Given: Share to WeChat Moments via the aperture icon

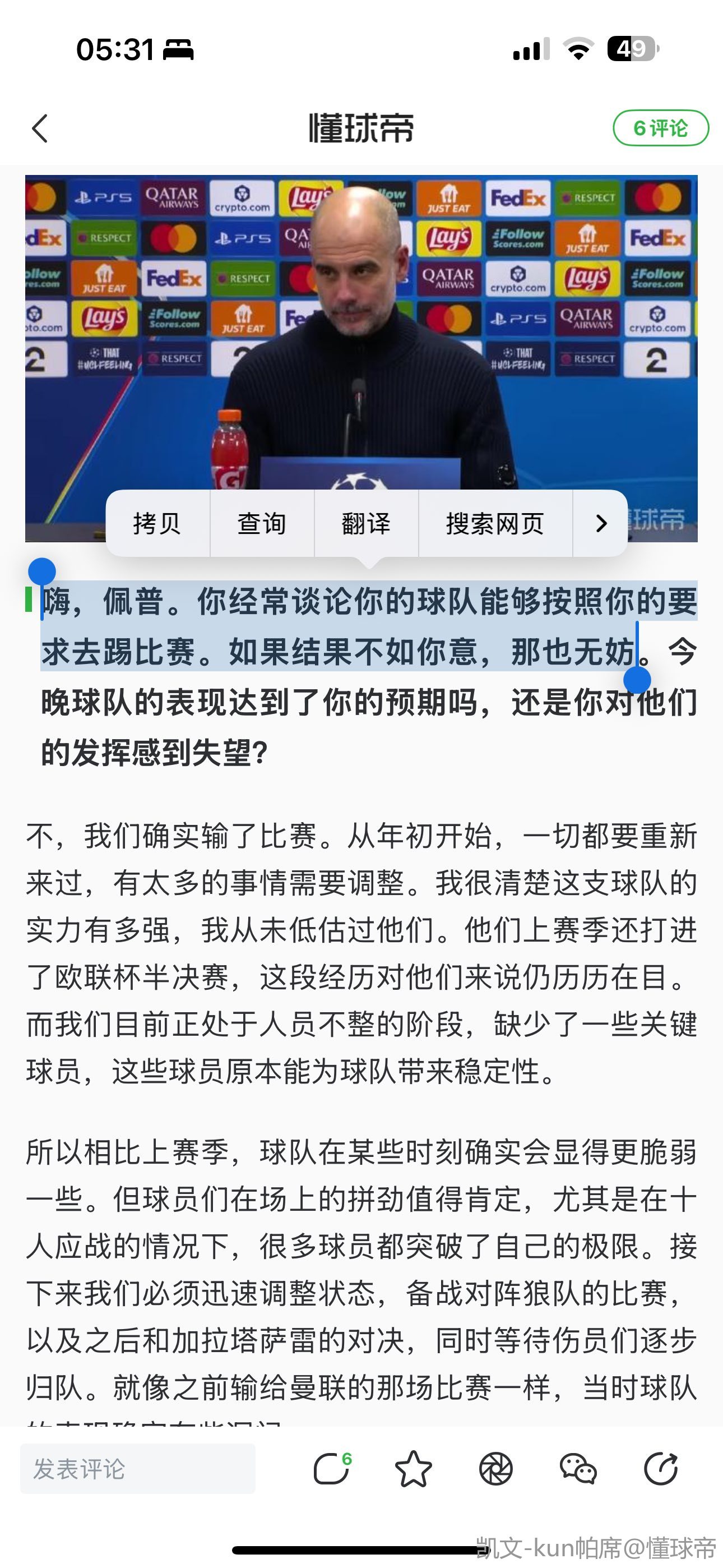Looking at the screenshot, I should [495, 1469].
